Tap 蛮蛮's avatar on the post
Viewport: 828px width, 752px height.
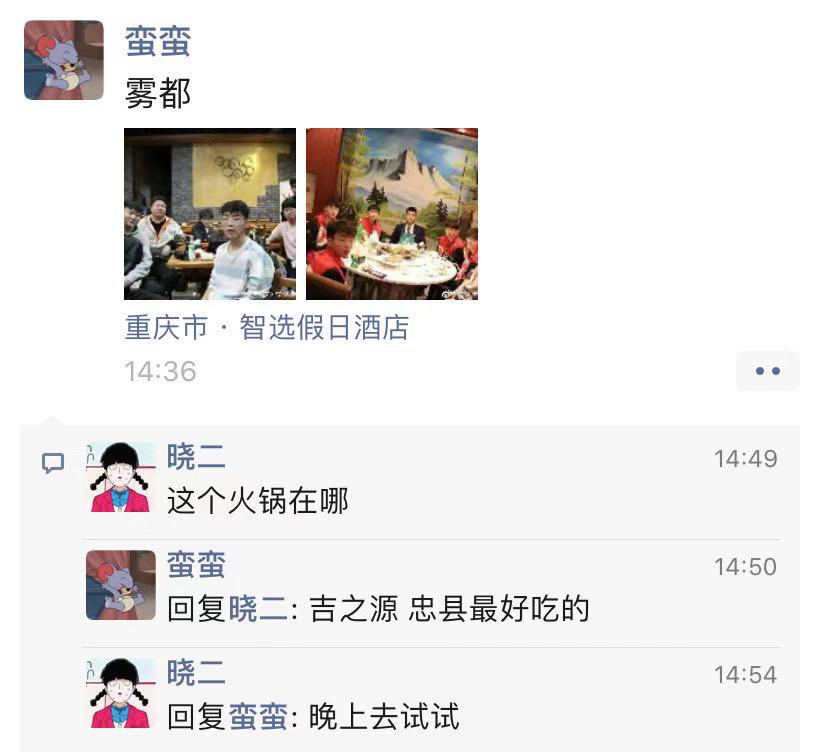(64, 60)
